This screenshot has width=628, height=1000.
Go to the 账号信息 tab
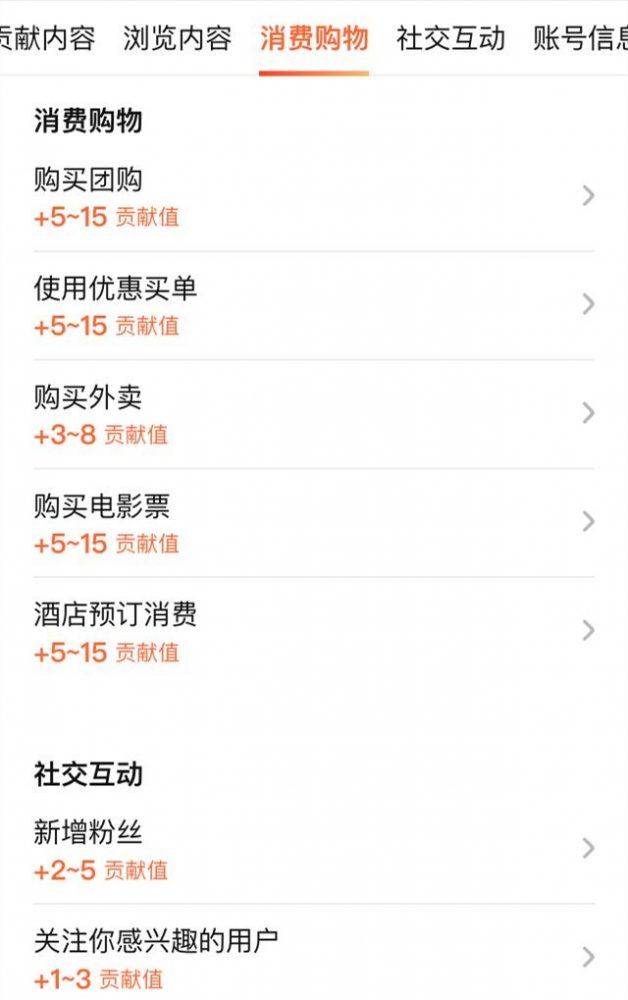(582, 38)
